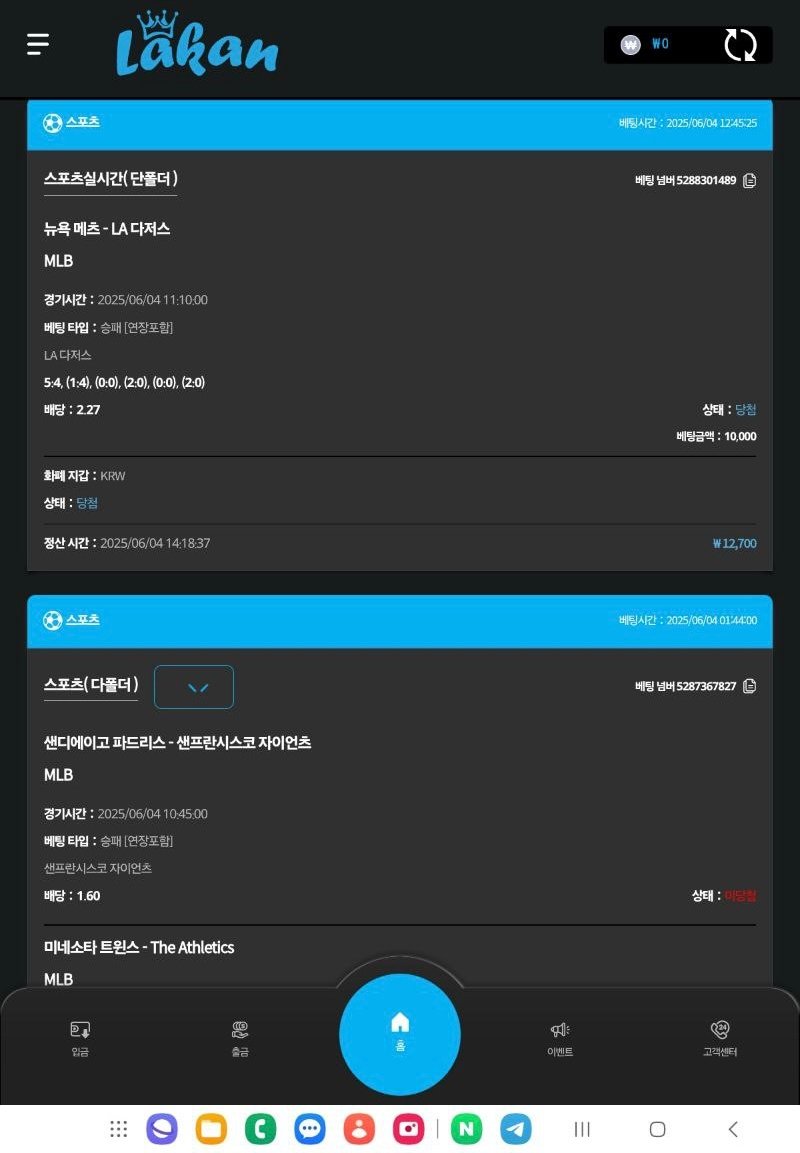The width and height of the screenshot is (800, 1153).
Task: Open the 입금 deposit tab
Action: click(x=80, y=1038)
